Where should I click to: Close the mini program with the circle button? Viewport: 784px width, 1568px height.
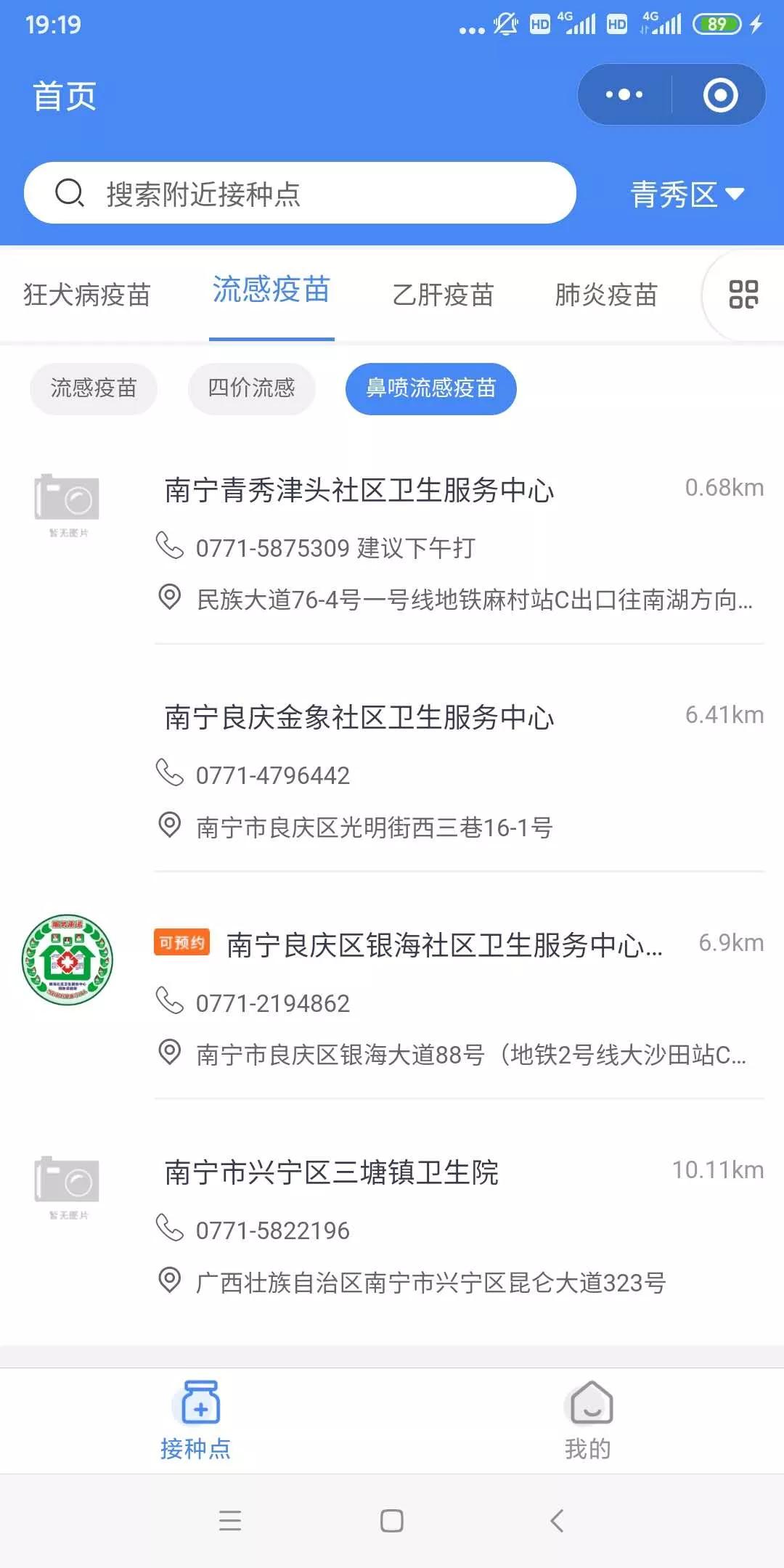coord(720,94)
